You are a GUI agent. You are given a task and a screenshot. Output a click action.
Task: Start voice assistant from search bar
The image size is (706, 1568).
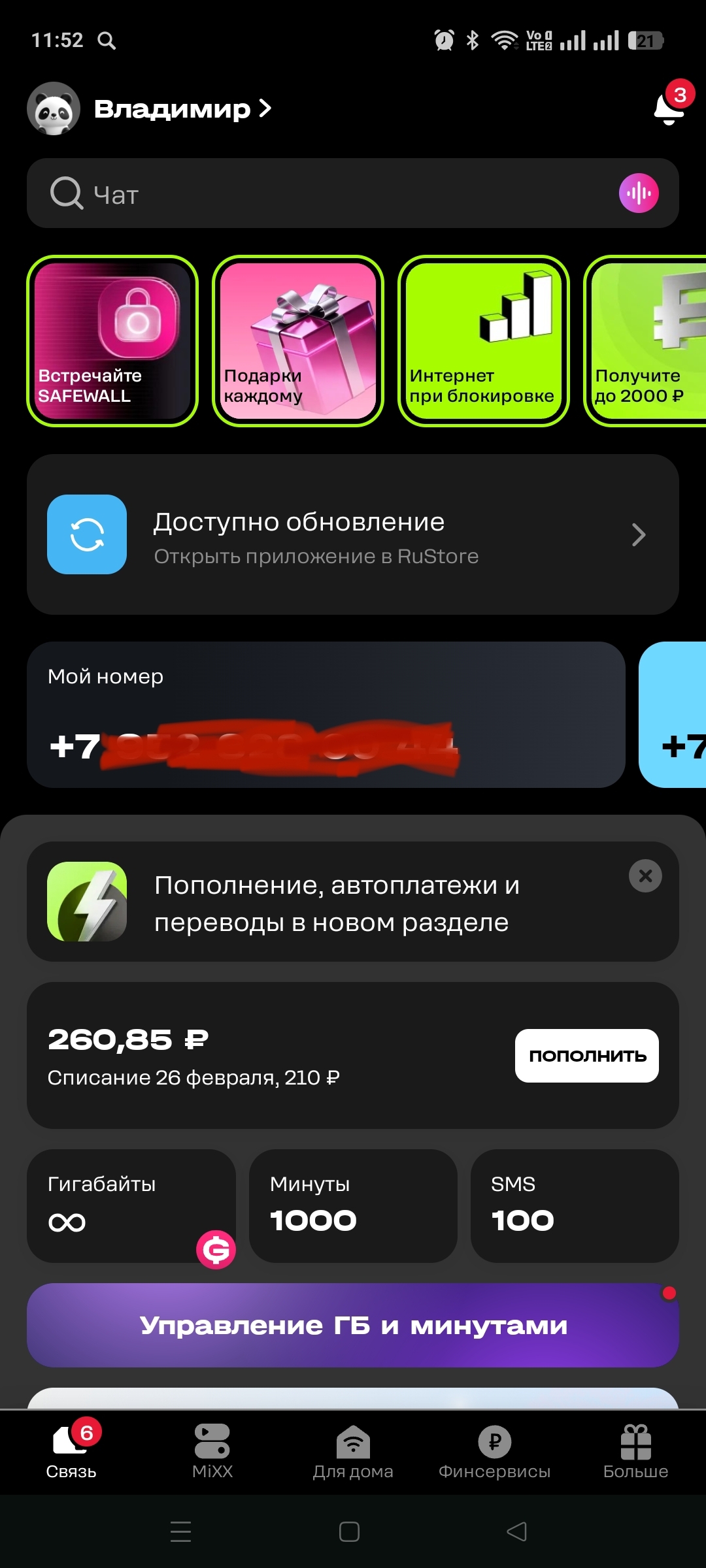638,193
